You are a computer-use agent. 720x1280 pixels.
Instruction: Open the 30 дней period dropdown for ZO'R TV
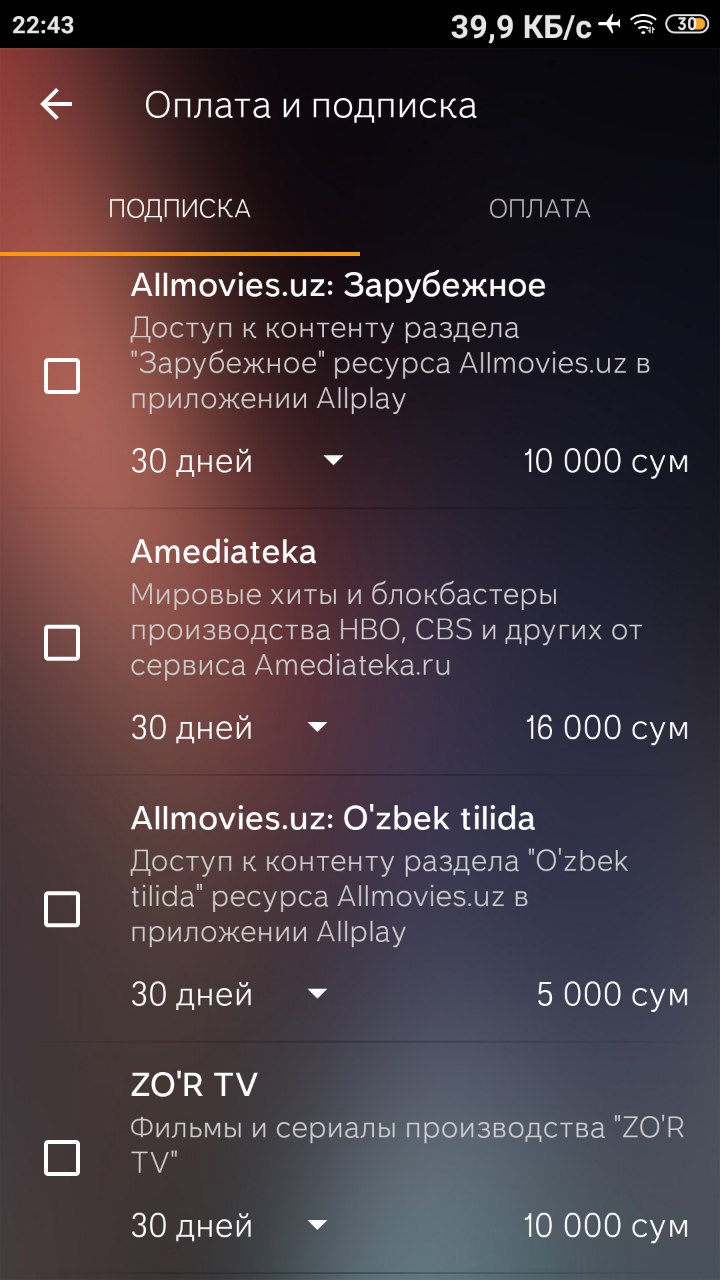230,1225
